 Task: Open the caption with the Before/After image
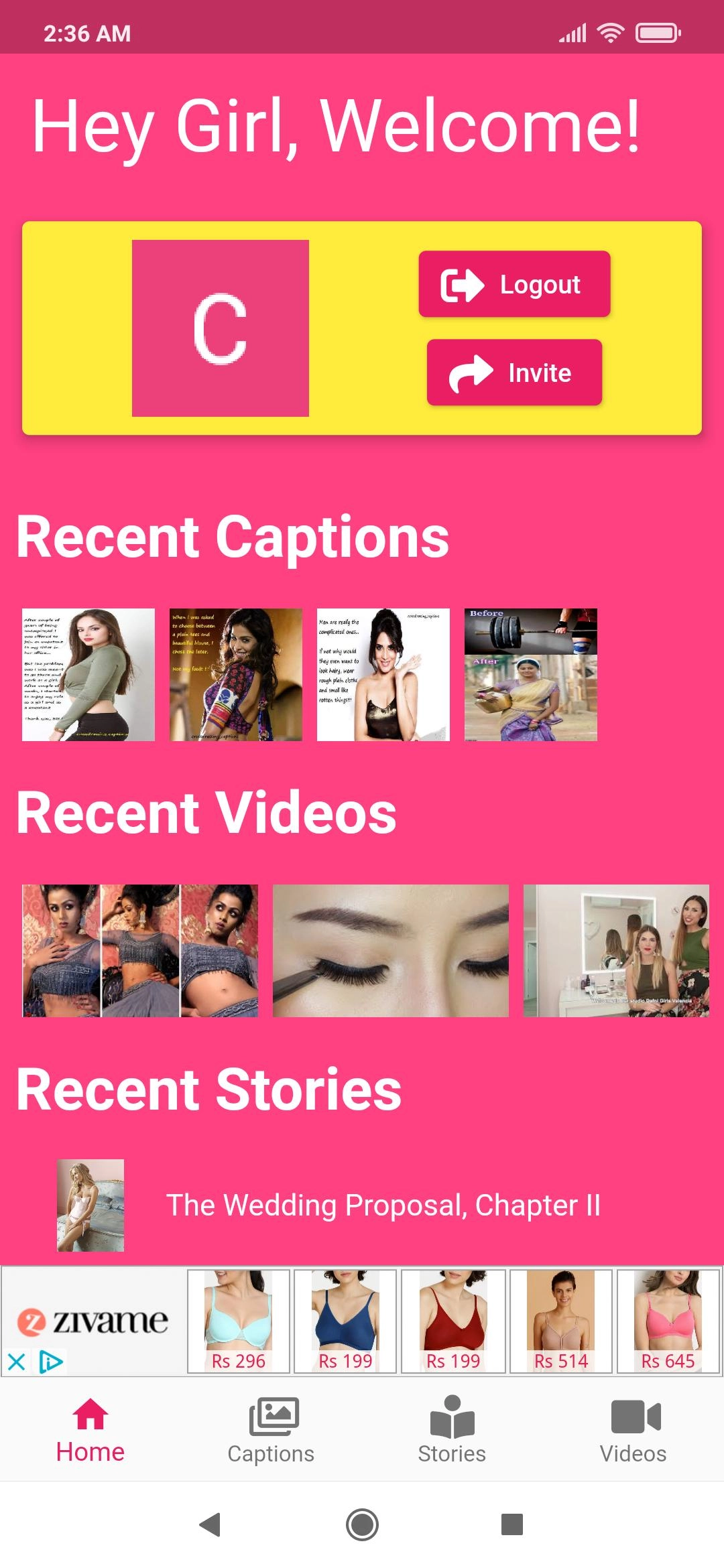tap(530, 675)
